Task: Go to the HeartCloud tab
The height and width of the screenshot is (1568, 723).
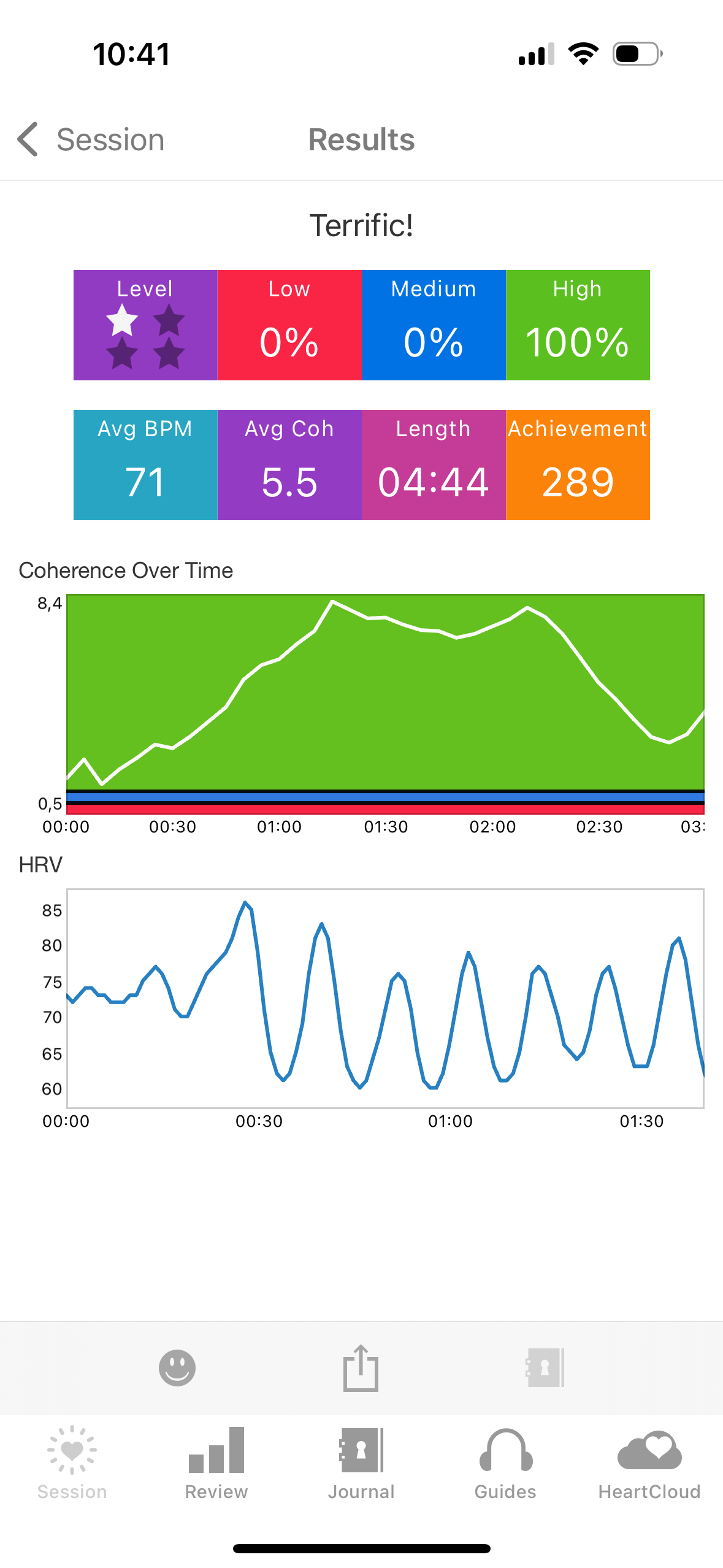Action: coord(649,1463)
